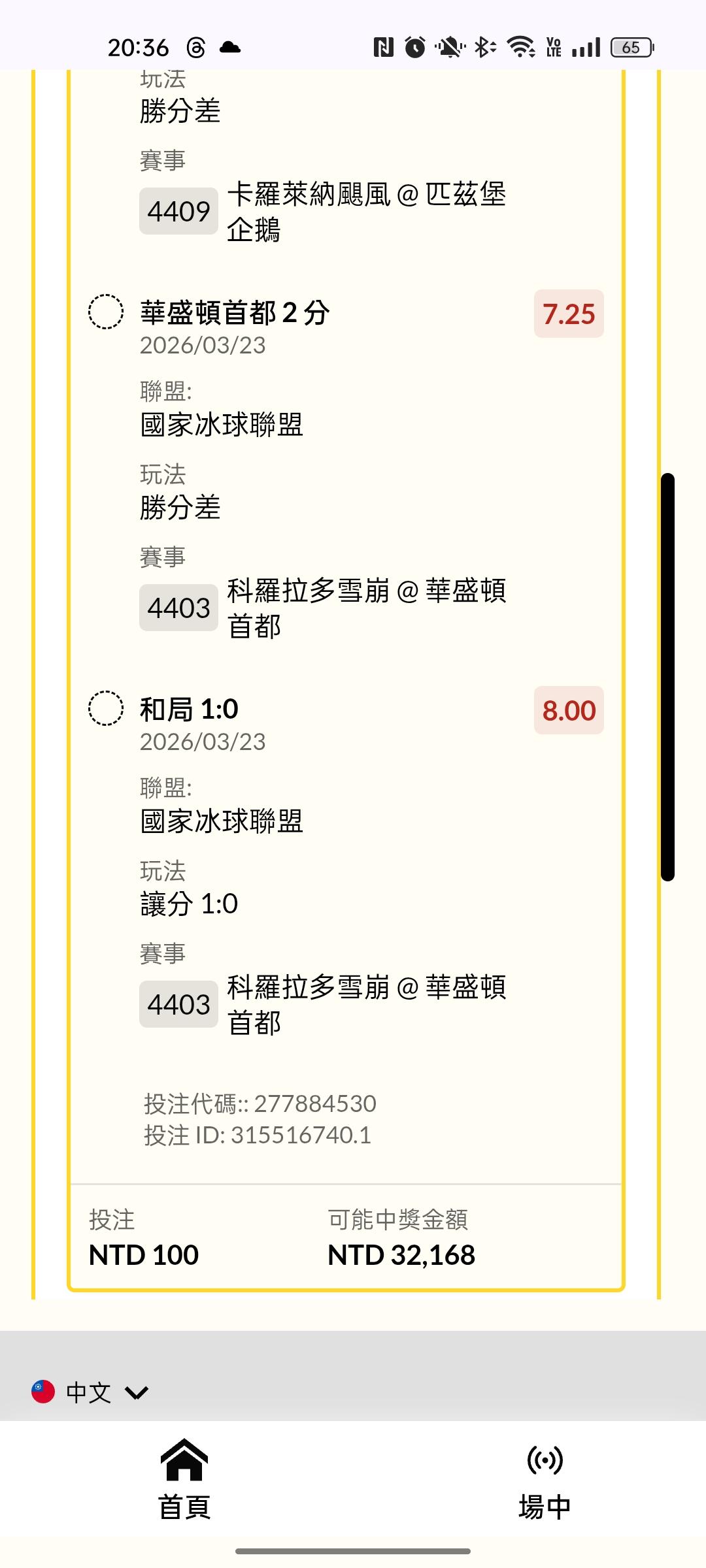
Task: Go to the 首頁 home tab
Action: pyautogui.click(x=184, y=1480)
